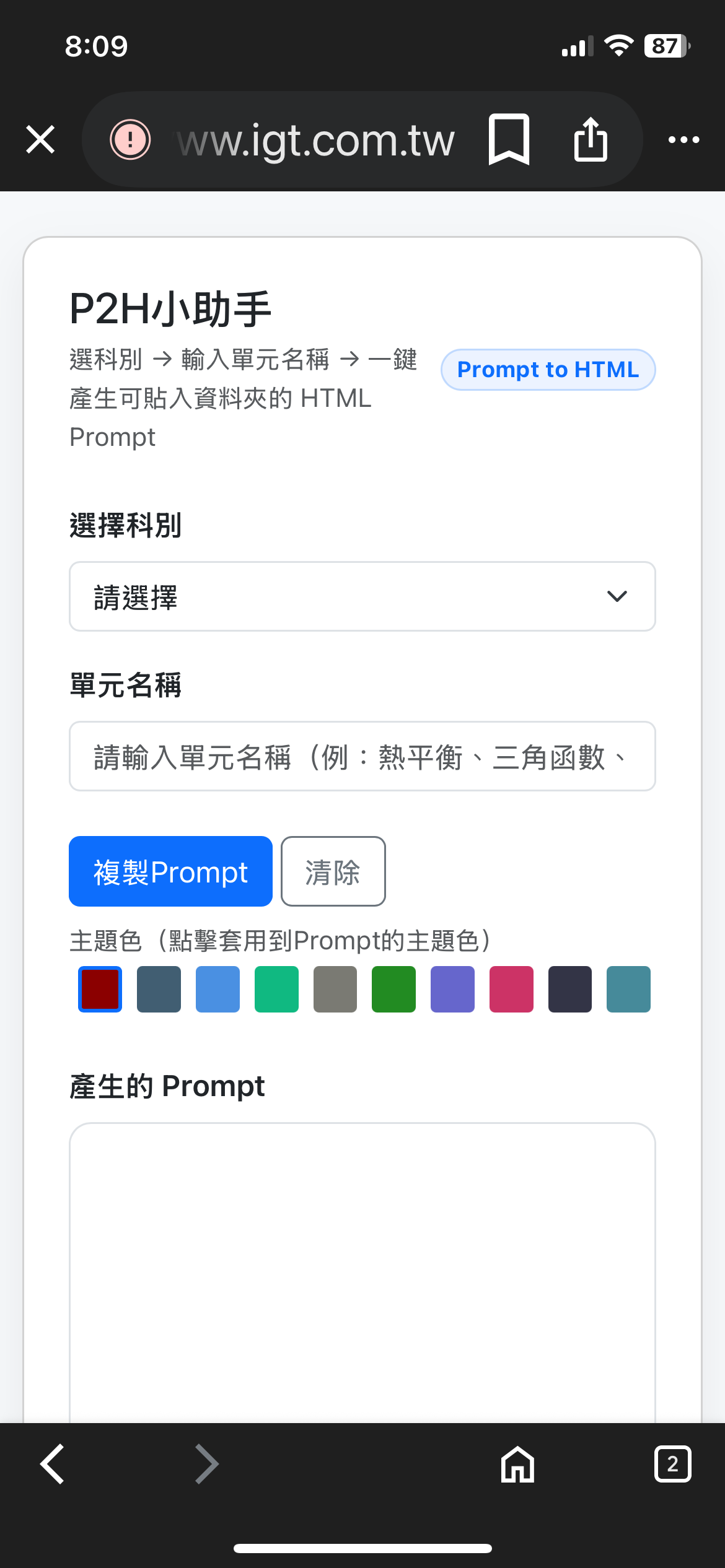Bookmark this page

coord(509,139)
